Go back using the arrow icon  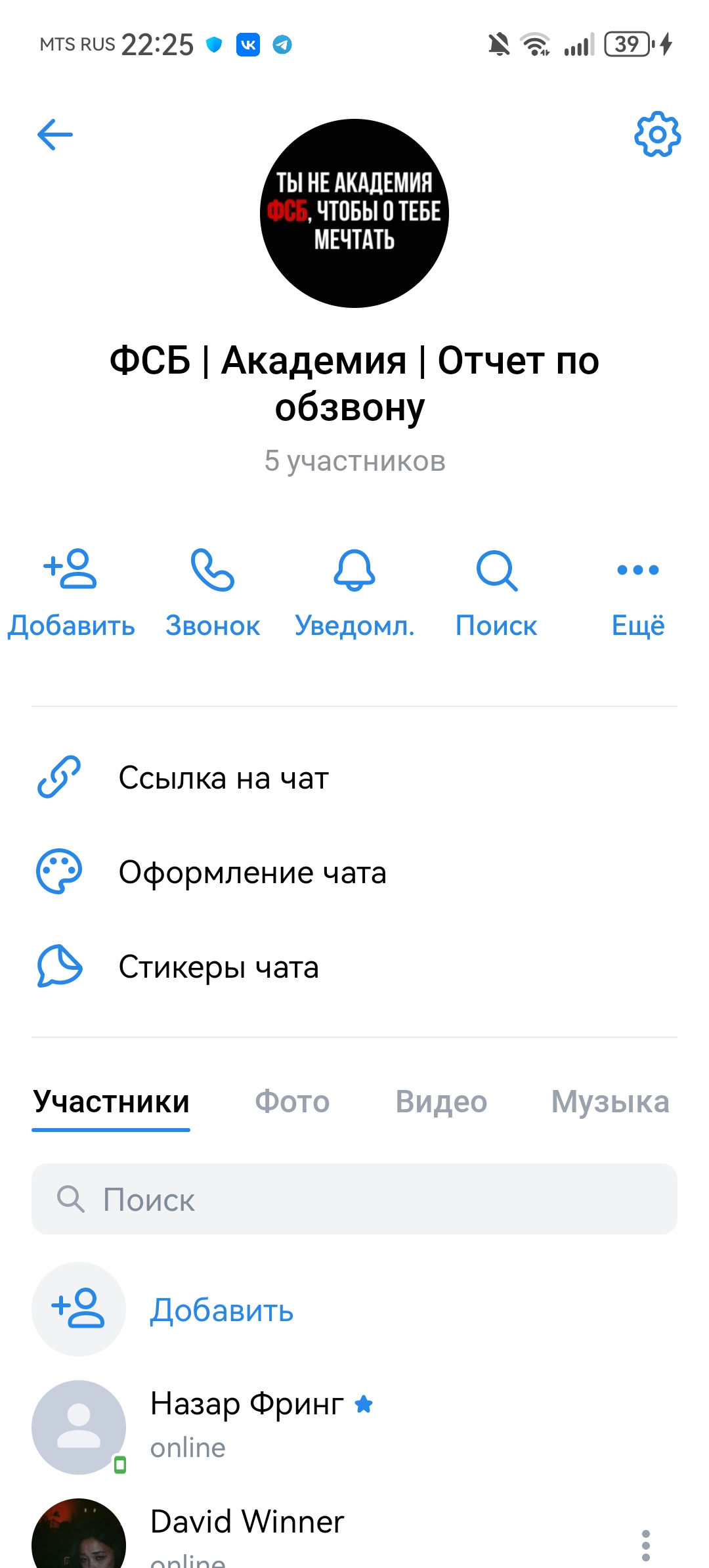(55, 135)
